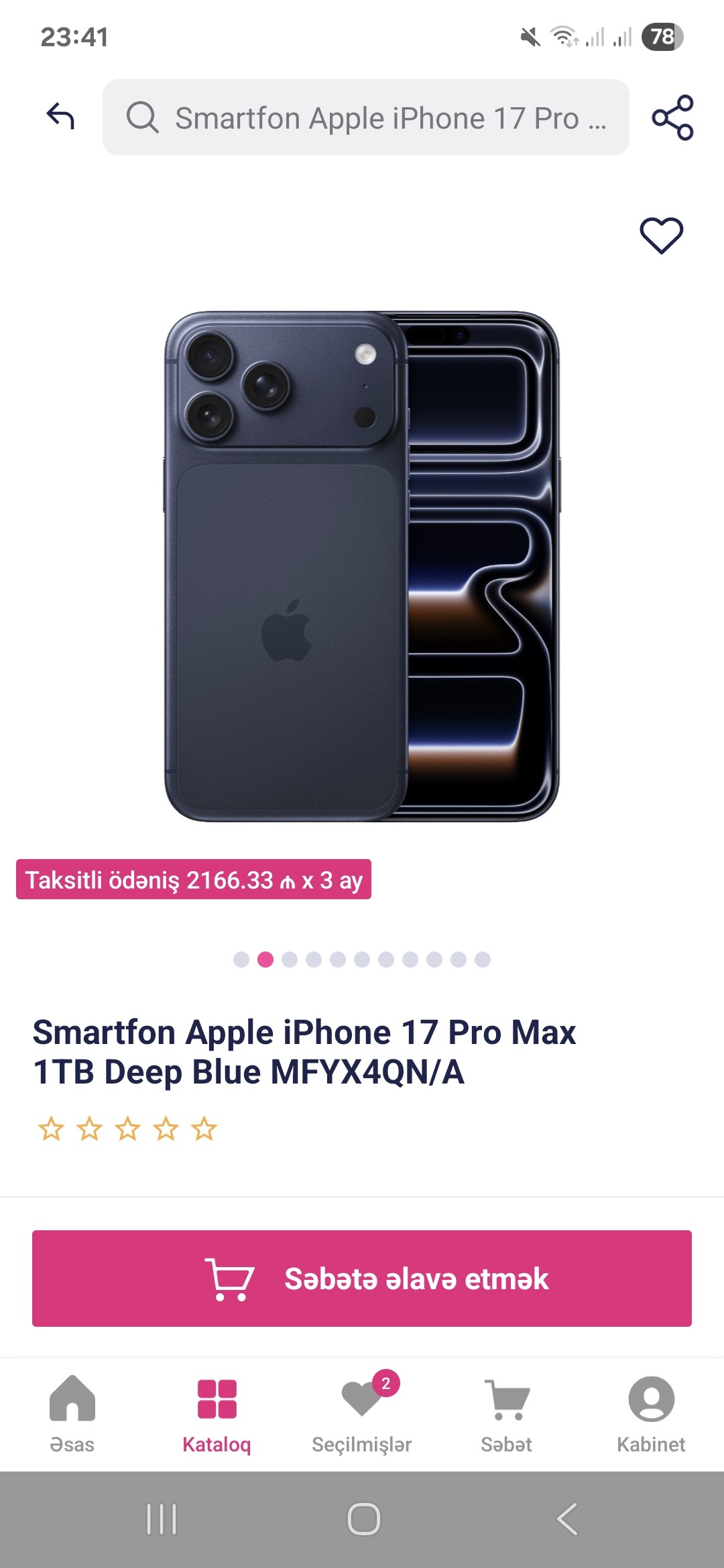Tap the rating stars under the product title
The height and width of the screenshot is (1568, 724).
(127, 1129)
